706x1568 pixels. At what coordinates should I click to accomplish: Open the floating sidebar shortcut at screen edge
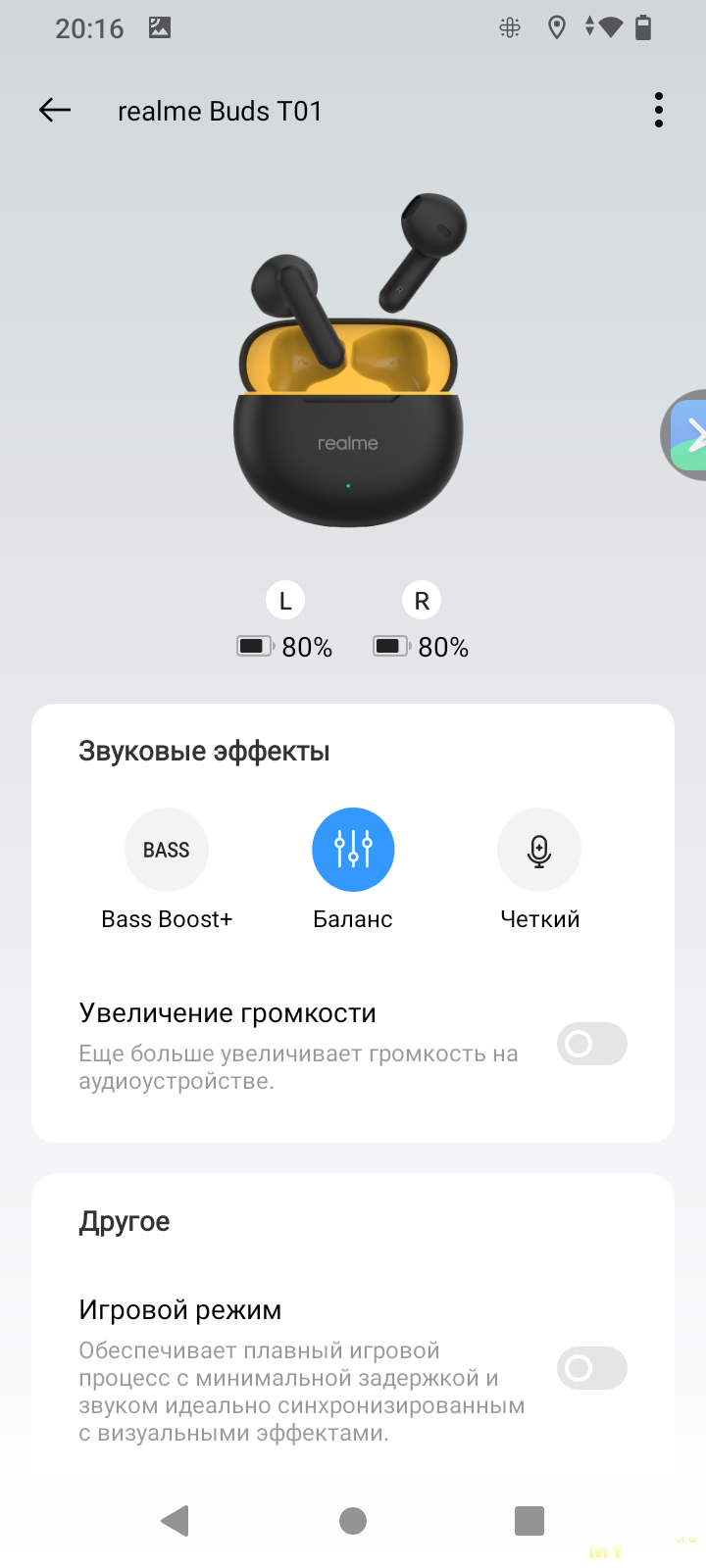688,435
